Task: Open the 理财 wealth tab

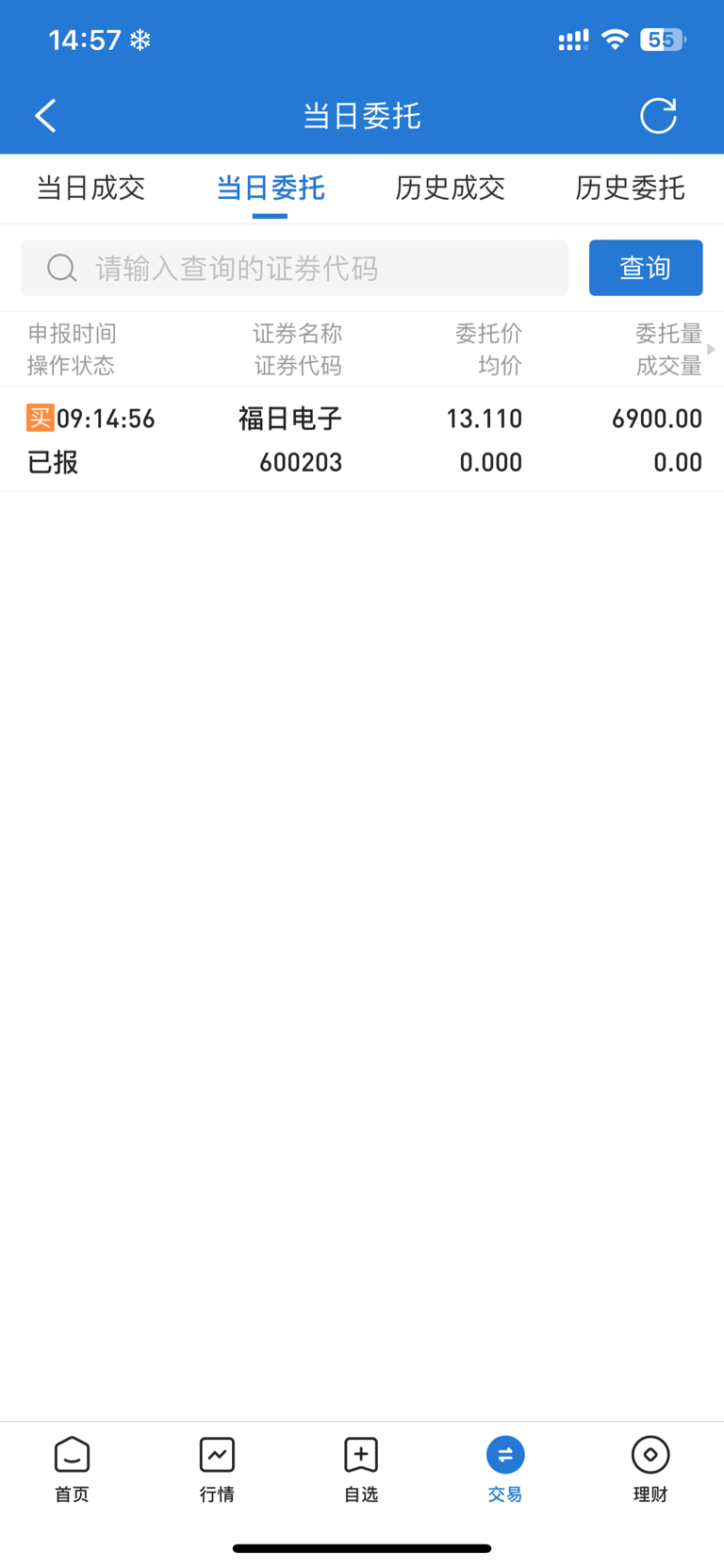Action: tap(650, 1469)
